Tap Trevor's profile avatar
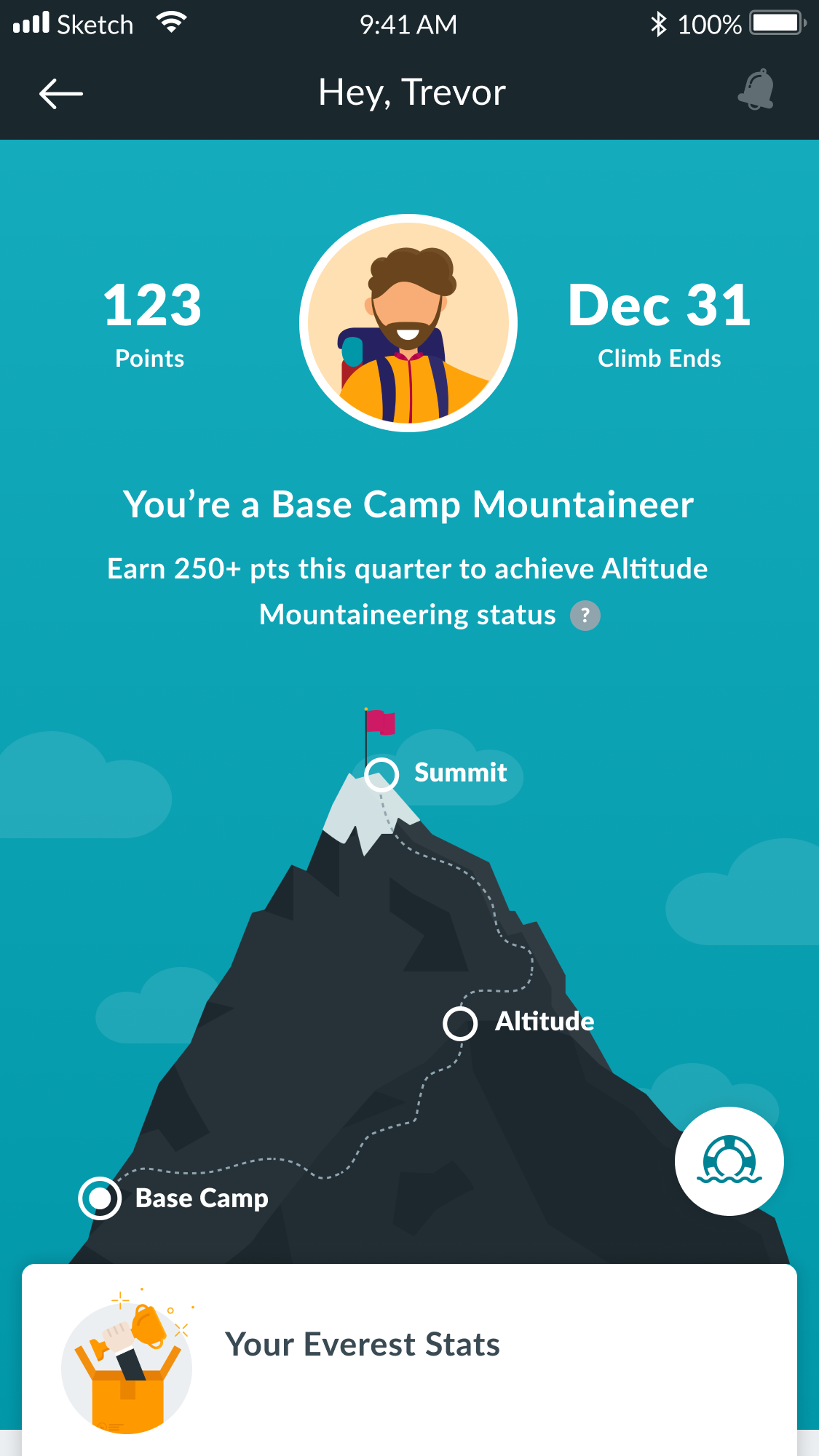 [x=408, y=323]
